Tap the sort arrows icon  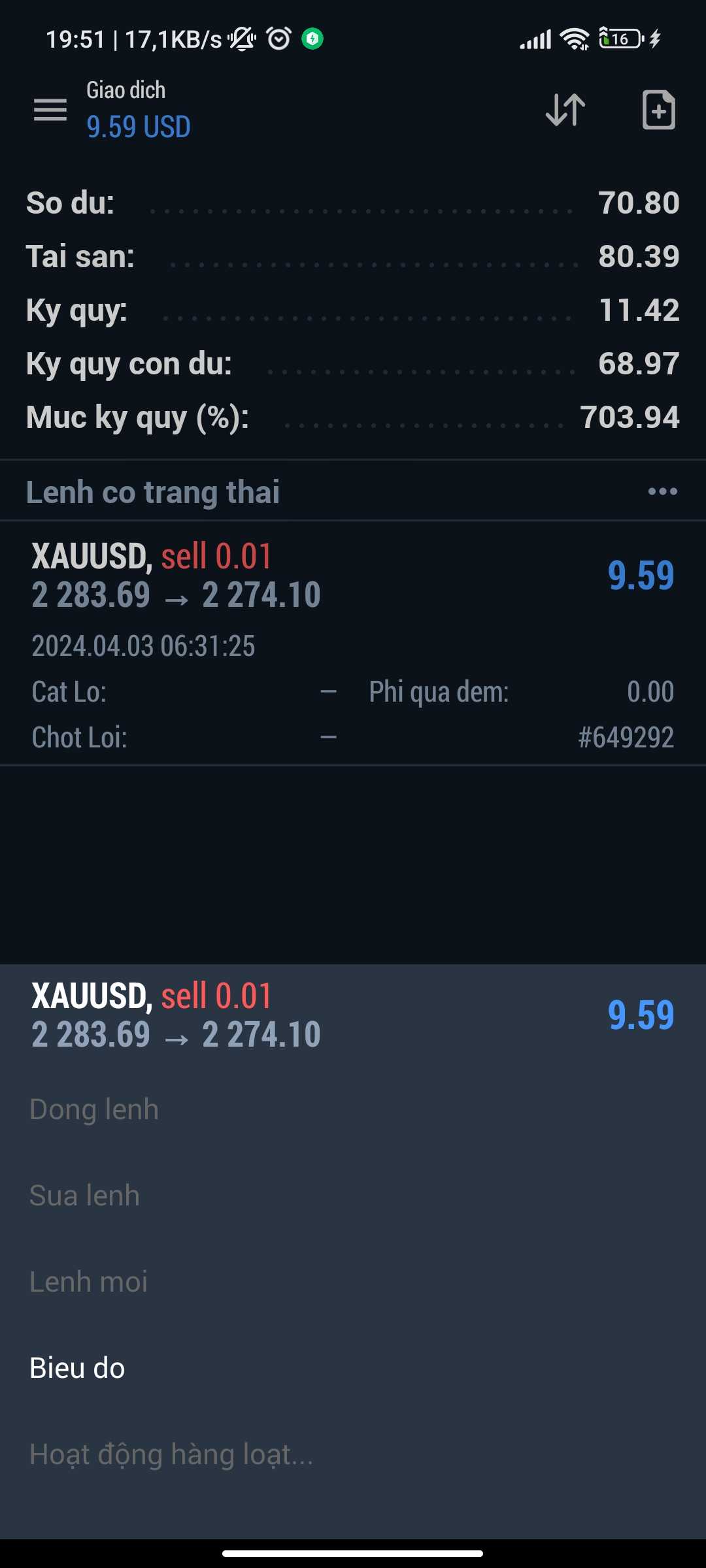click(x=565, y=110)
